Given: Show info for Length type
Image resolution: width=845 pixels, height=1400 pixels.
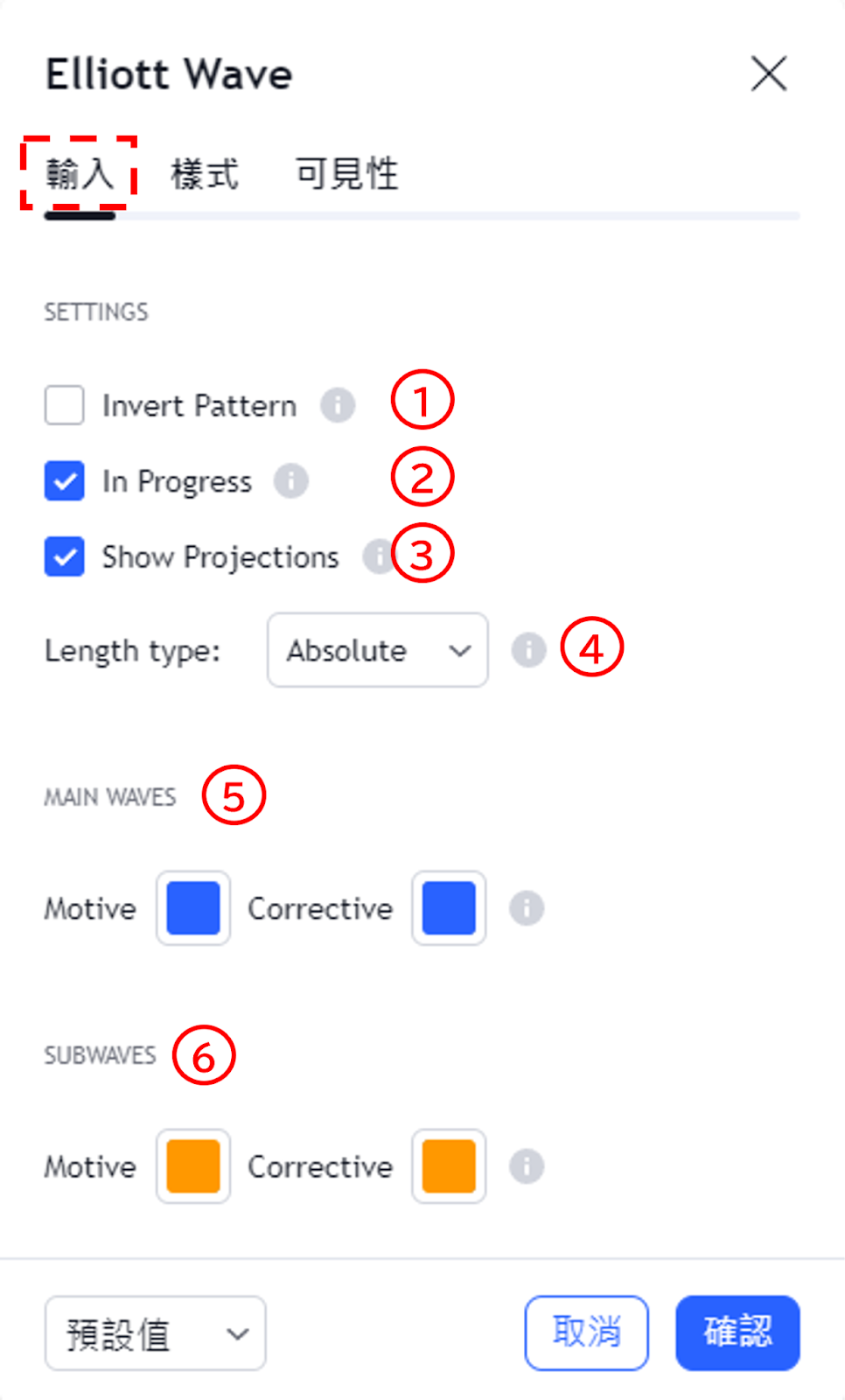Looking at the screenshot, I should tap(529, 650).
